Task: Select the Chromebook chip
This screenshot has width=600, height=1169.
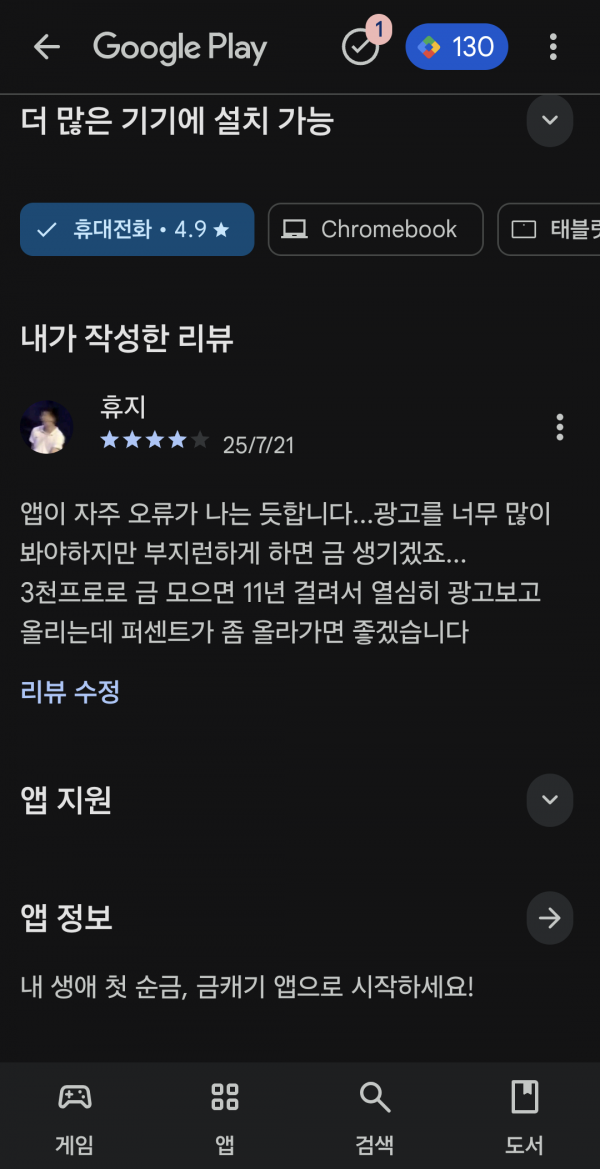Action: tap(376, 230)
